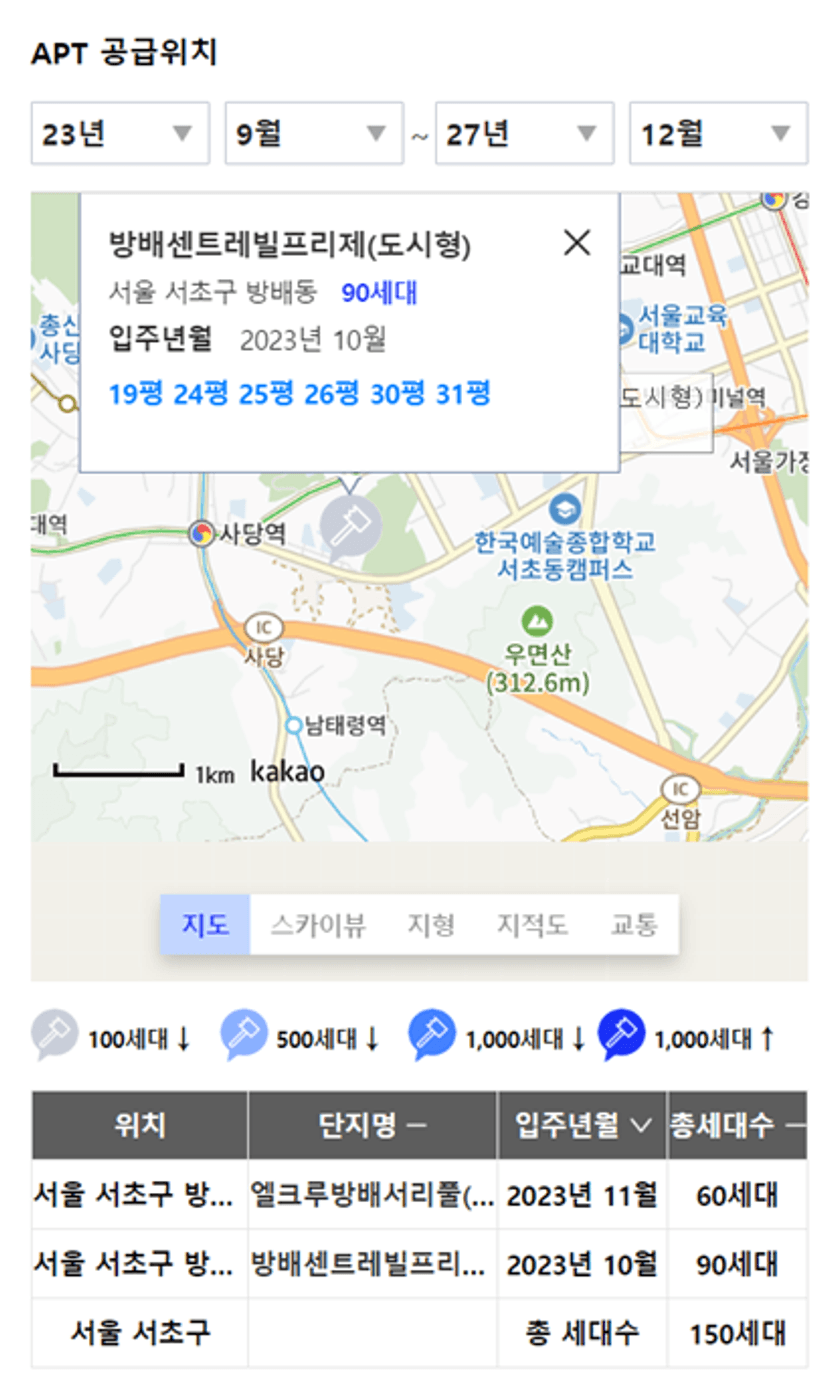Open the 엘크루방배서리풀 row
This screenshot has width=827, height=1375.
click(419, 1194)
